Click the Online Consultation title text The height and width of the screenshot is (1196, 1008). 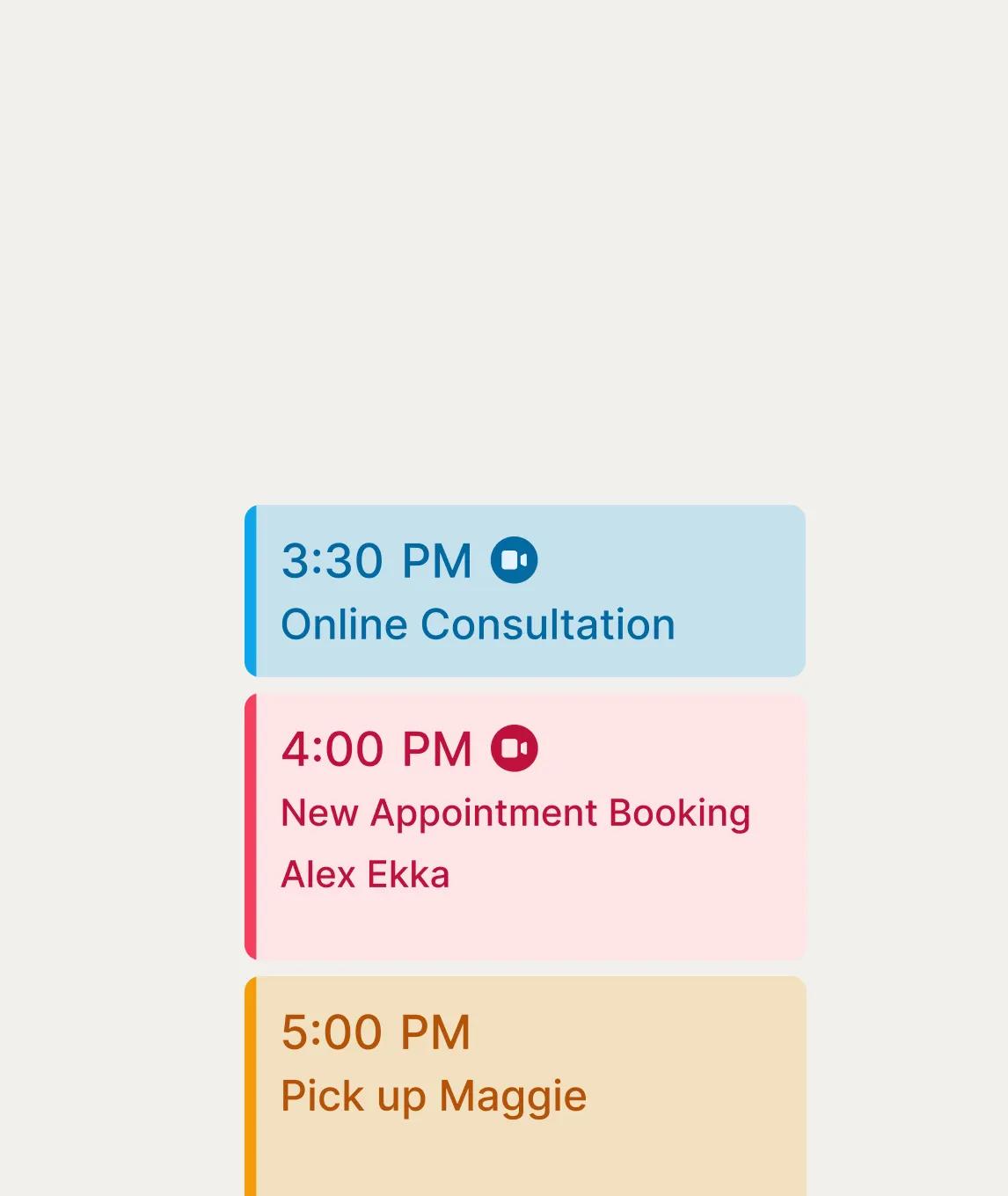478,624
